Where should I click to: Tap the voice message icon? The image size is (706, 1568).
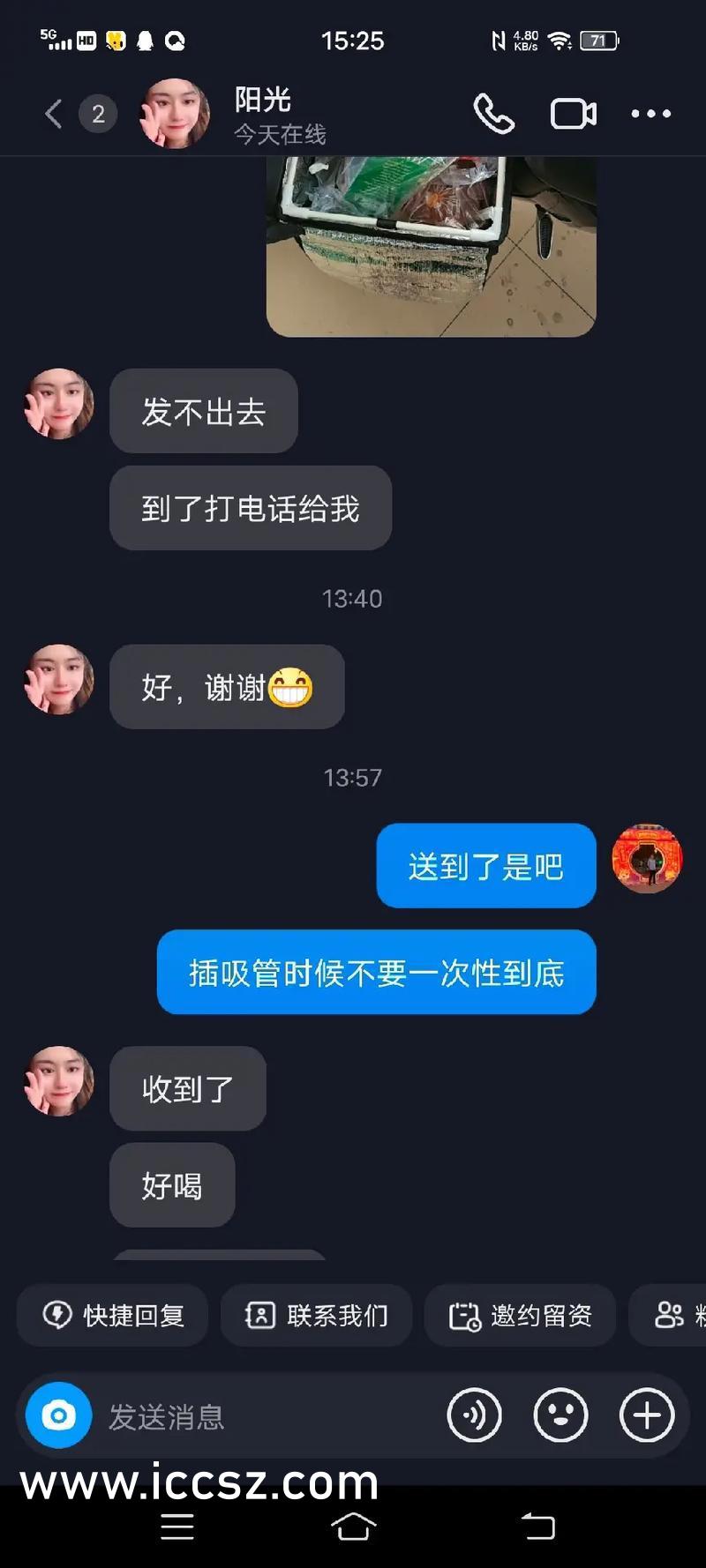(475, 1415)
